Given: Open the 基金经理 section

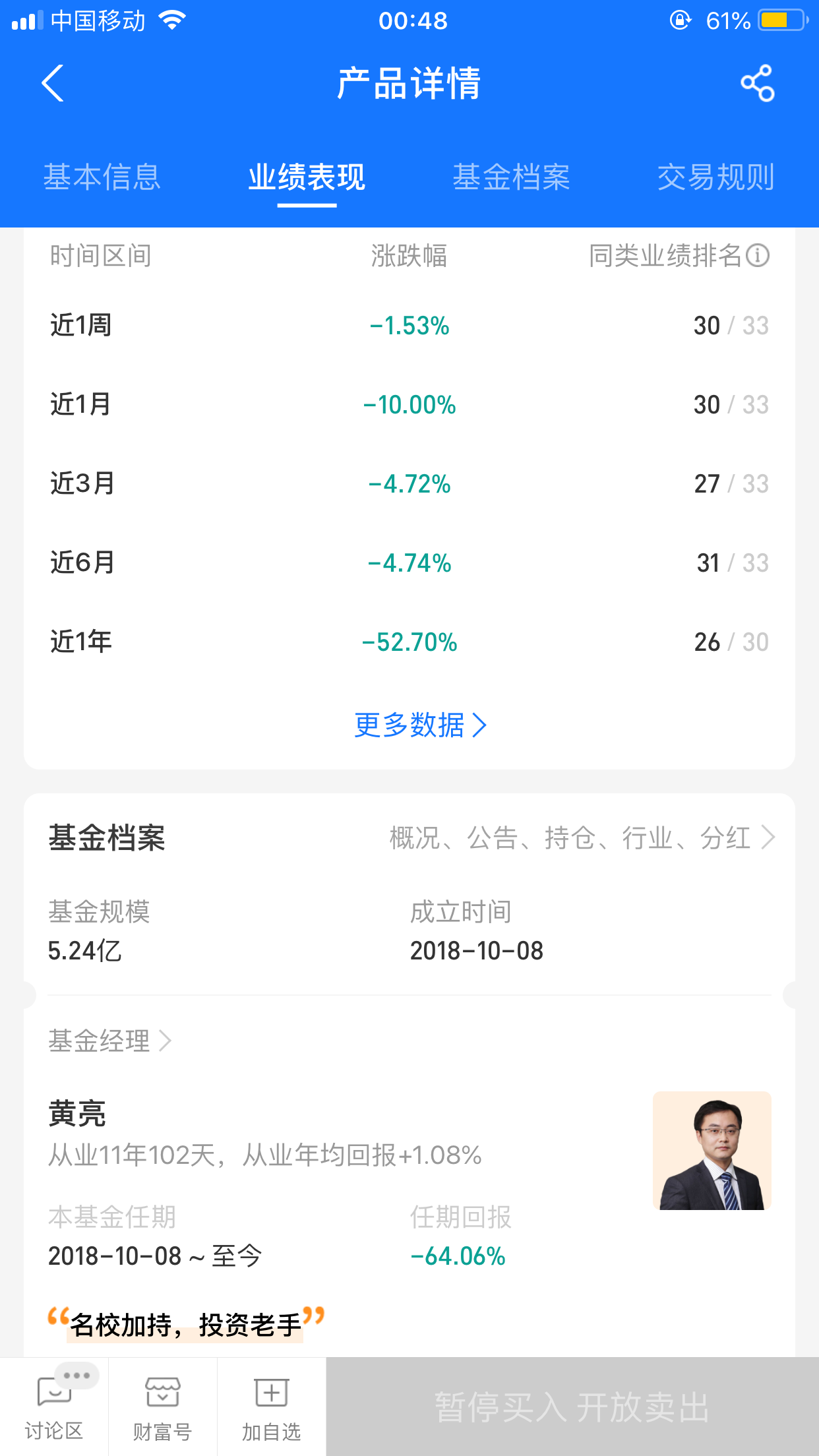Looking at the screenshot, I should click(x=109, y=1041).
